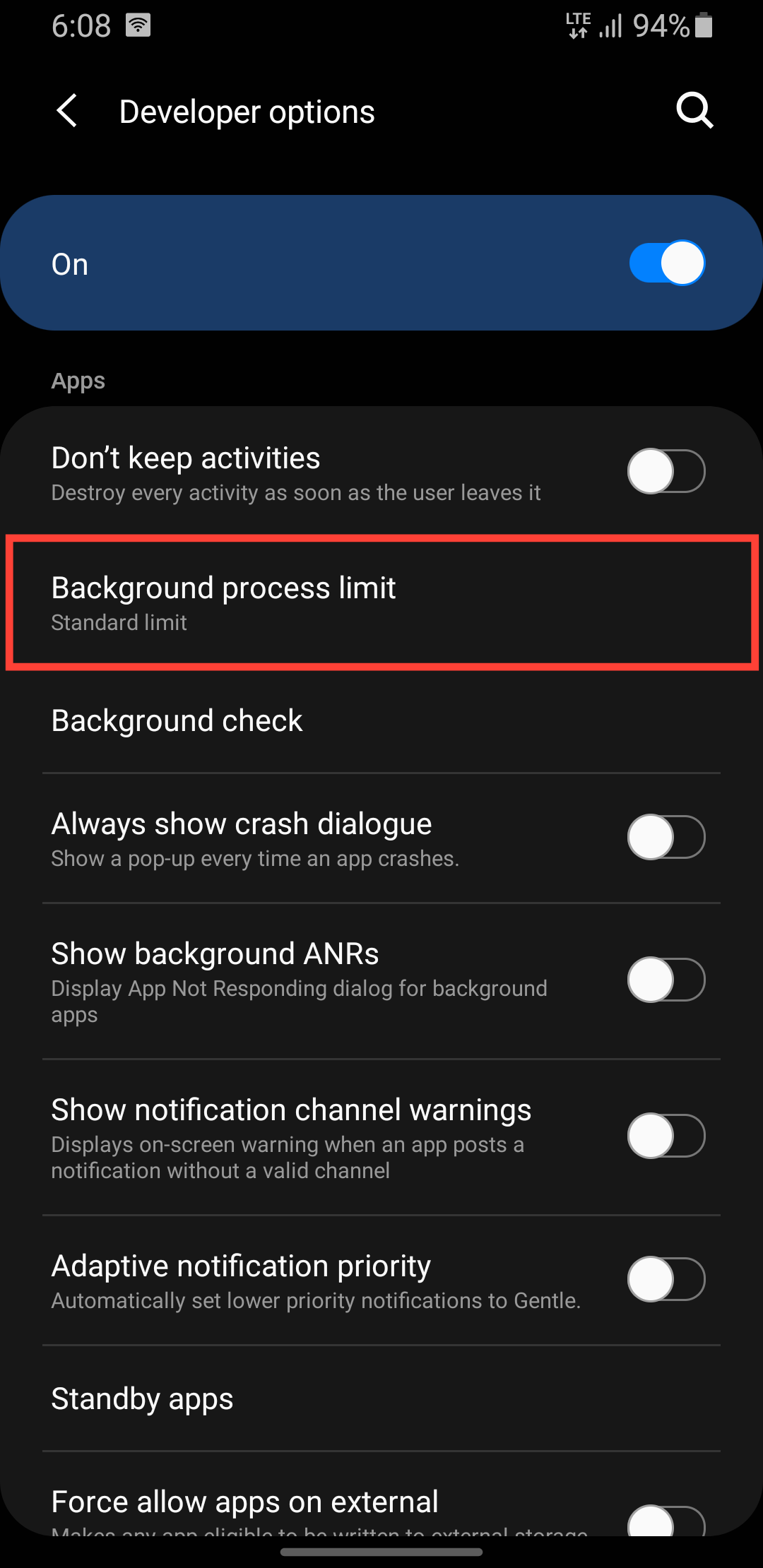The width and height of the screenshot is (763, 1568).
Task: Disable the main Developer options On switch
Action: [x=667, y=262]
